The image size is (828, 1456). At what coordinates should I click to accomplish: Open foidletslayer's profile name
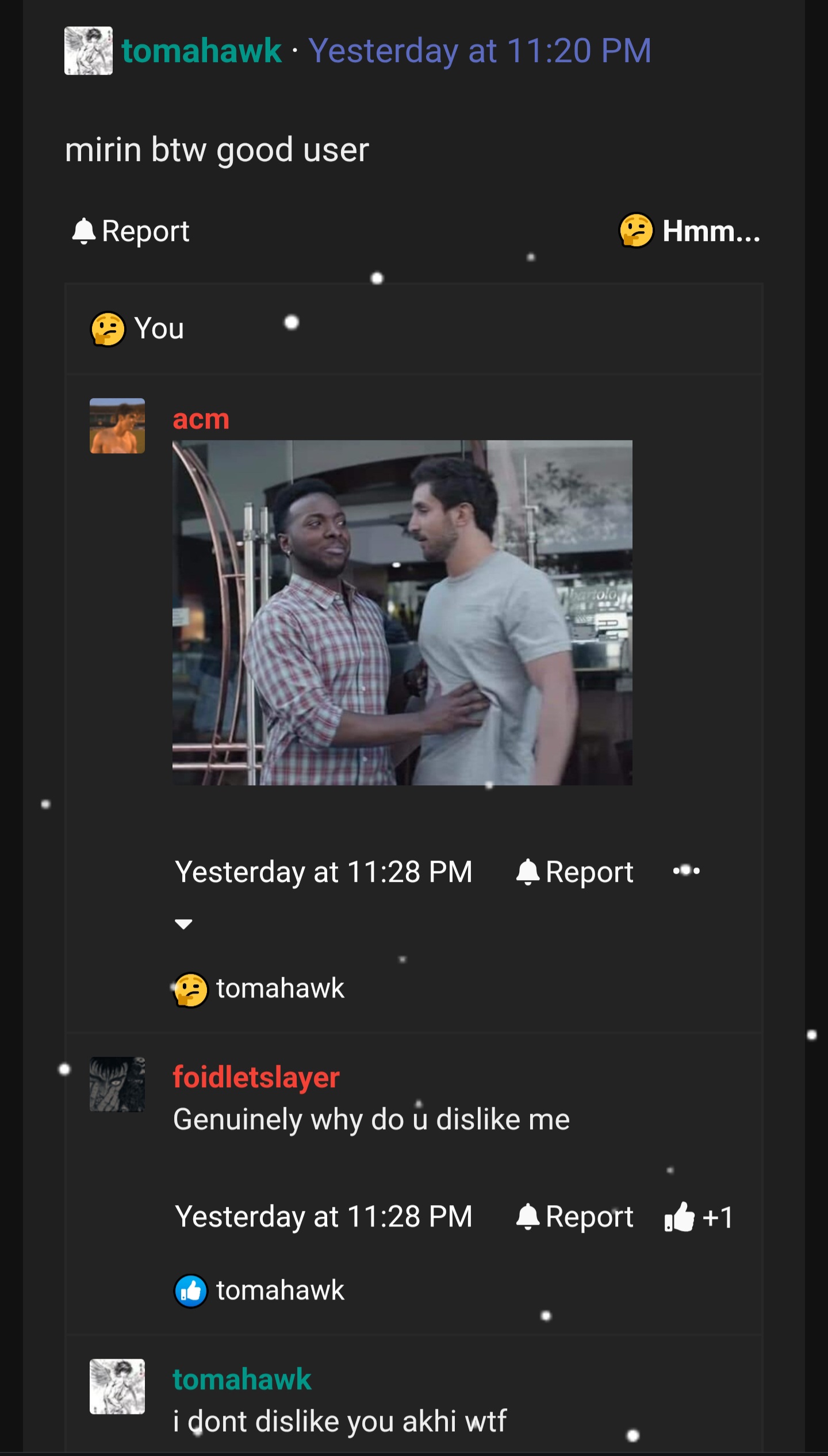pos(256,1077)
